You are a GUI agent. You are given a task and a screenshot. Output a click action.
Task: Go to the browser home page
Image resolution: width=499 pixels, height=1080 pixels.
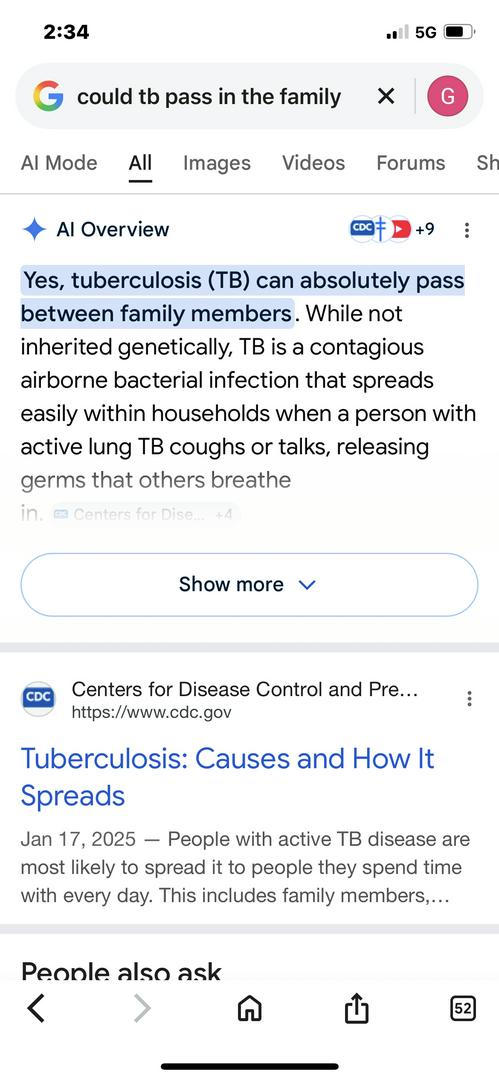[249, 1010]
